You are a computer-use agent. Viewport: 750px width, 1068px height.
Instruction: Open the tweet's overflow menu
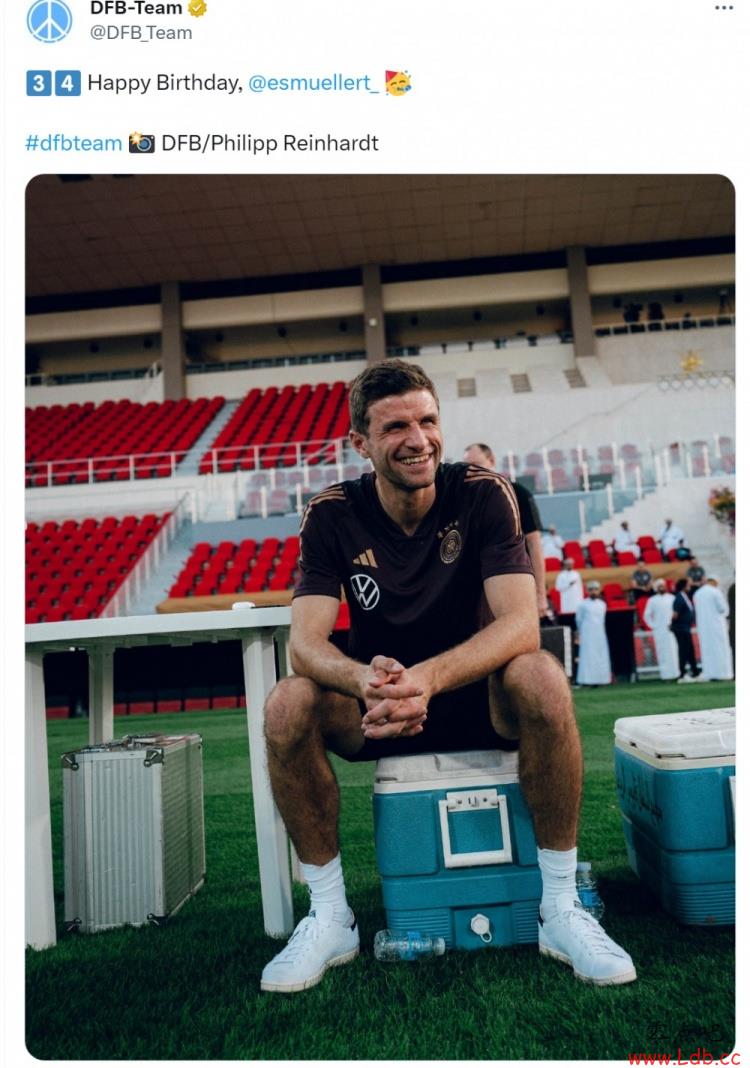tap(724, 8)
